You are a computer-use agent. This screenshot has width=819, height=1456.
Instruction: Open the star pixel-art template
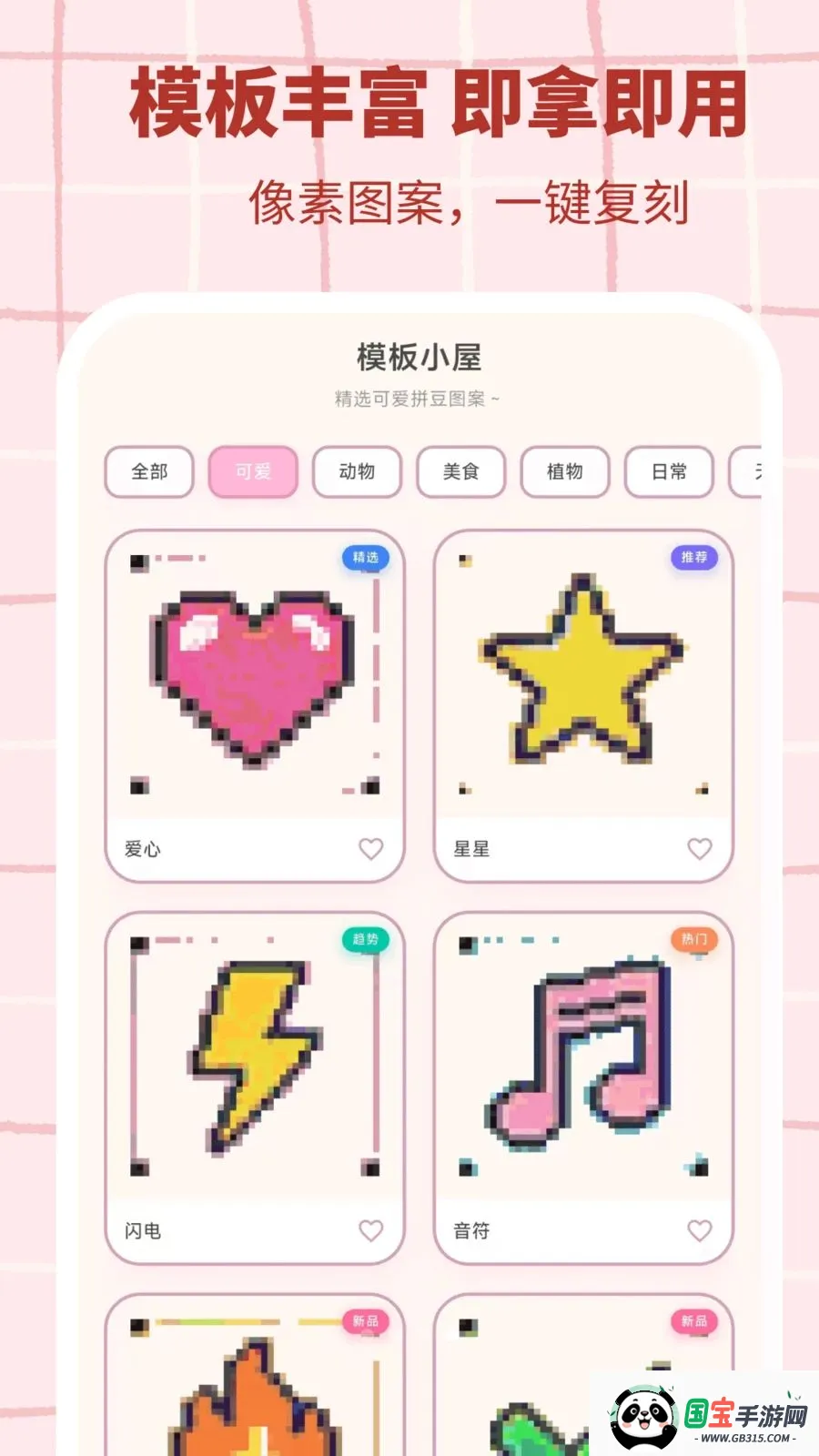coord(582,673)
